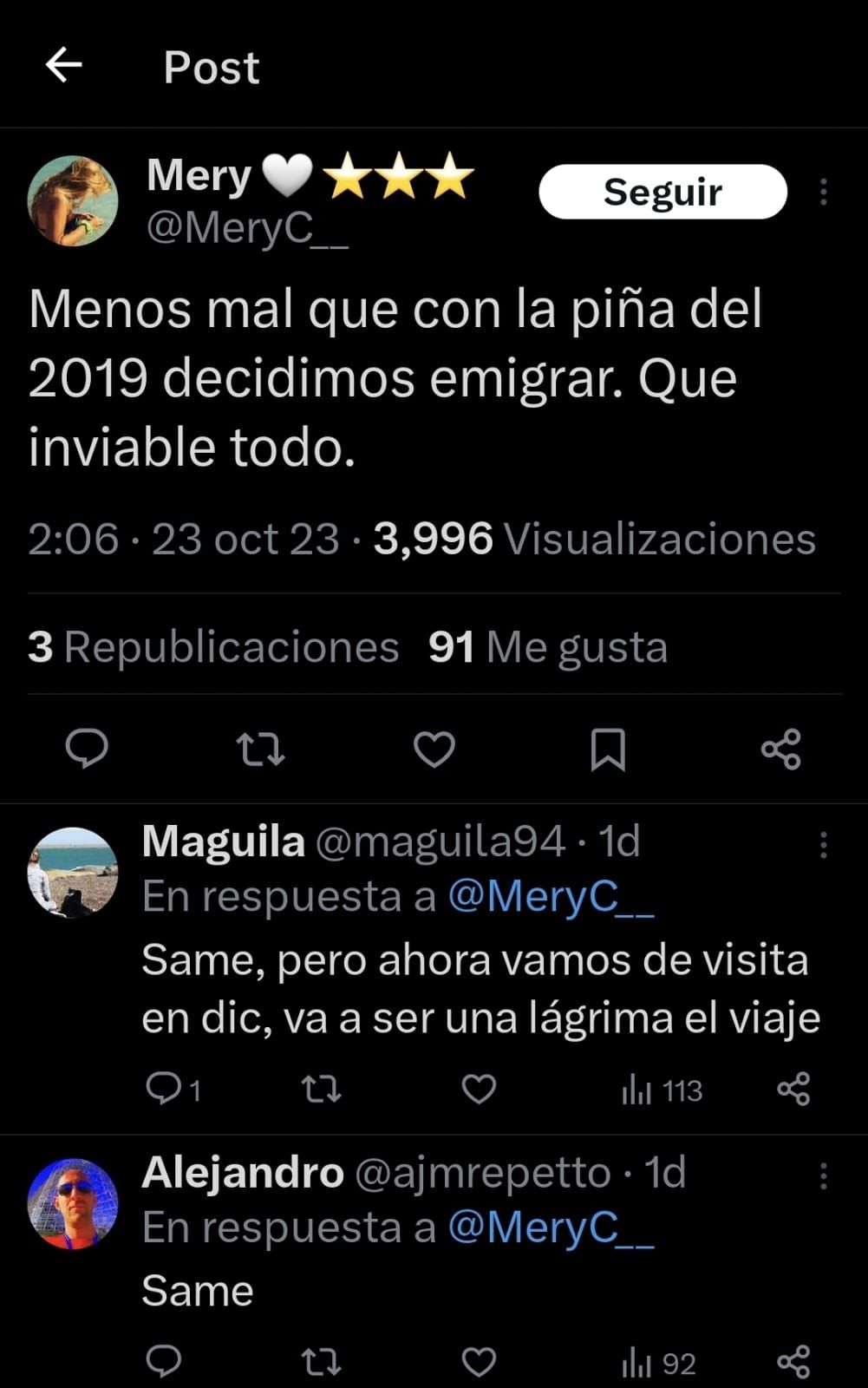Screen dimensions: 868x1388
Task: Open overflow menu on Maguila's reply
Action: click(823, 844)
